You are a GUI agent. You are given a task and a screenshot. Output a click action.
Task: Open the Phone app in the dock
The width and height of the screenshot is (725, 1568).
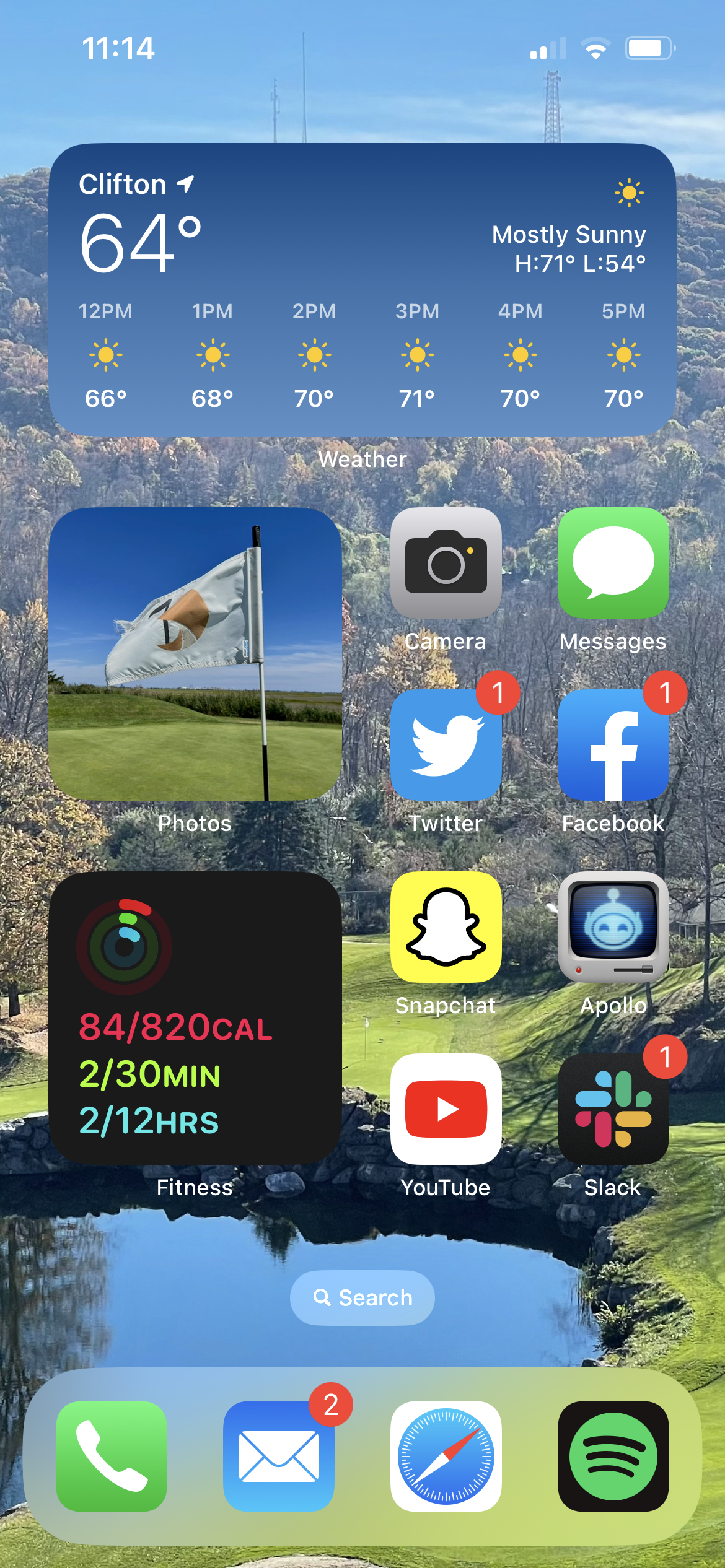pos(112,1456)
